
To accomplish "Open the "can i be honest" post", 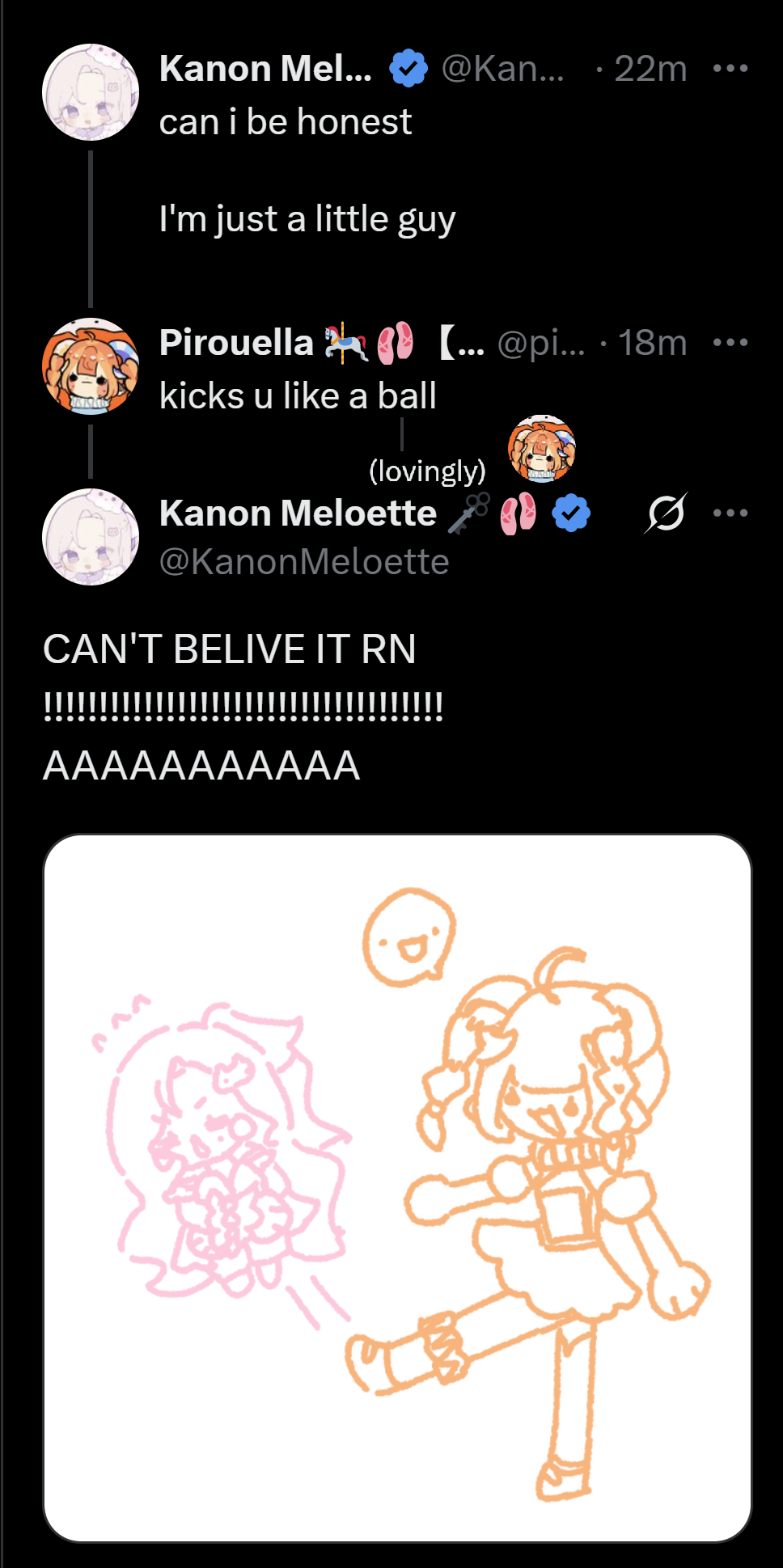I will 285,123.
